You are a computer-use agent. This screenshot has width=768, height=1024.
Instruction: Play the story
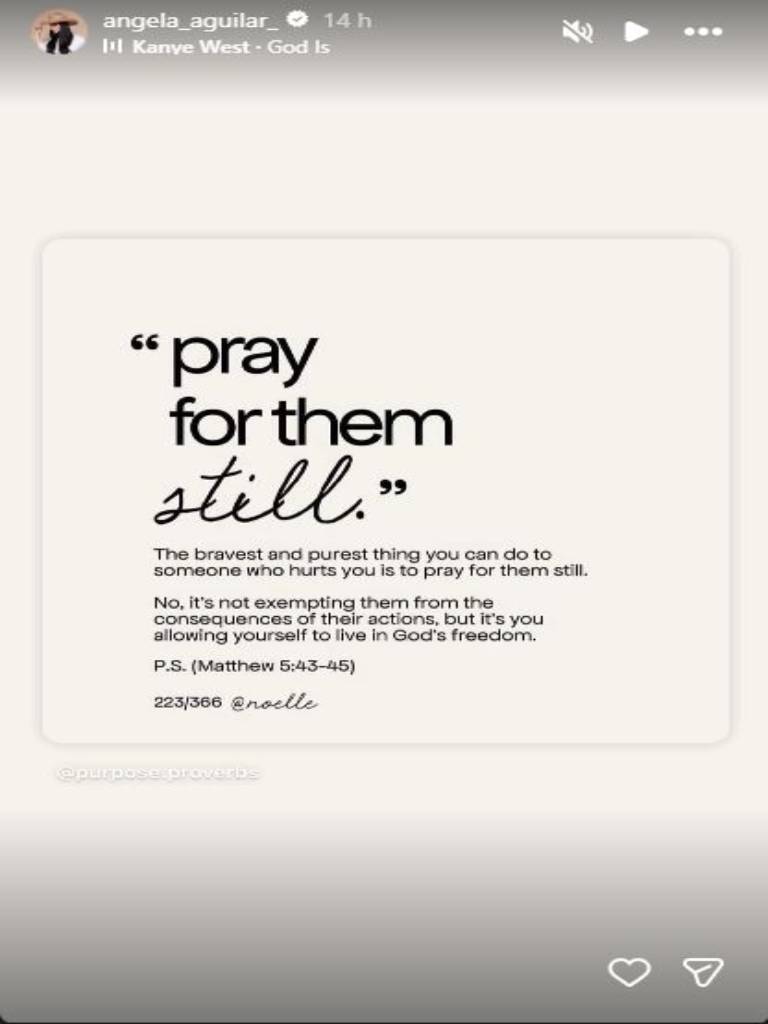point(636,32)
